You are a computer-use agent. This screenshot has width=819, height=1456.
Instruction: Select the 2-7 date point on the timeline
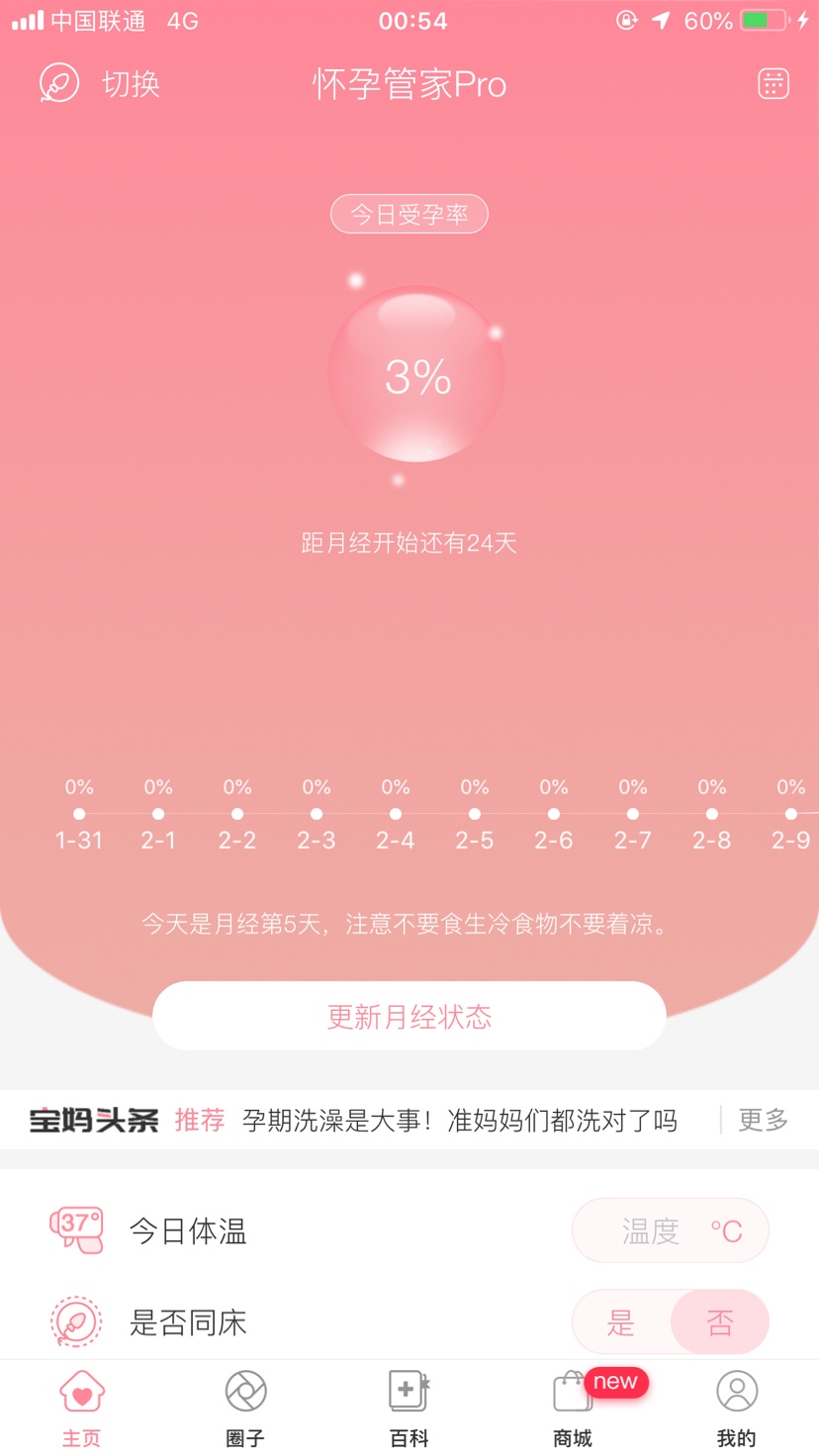[633, 816]
